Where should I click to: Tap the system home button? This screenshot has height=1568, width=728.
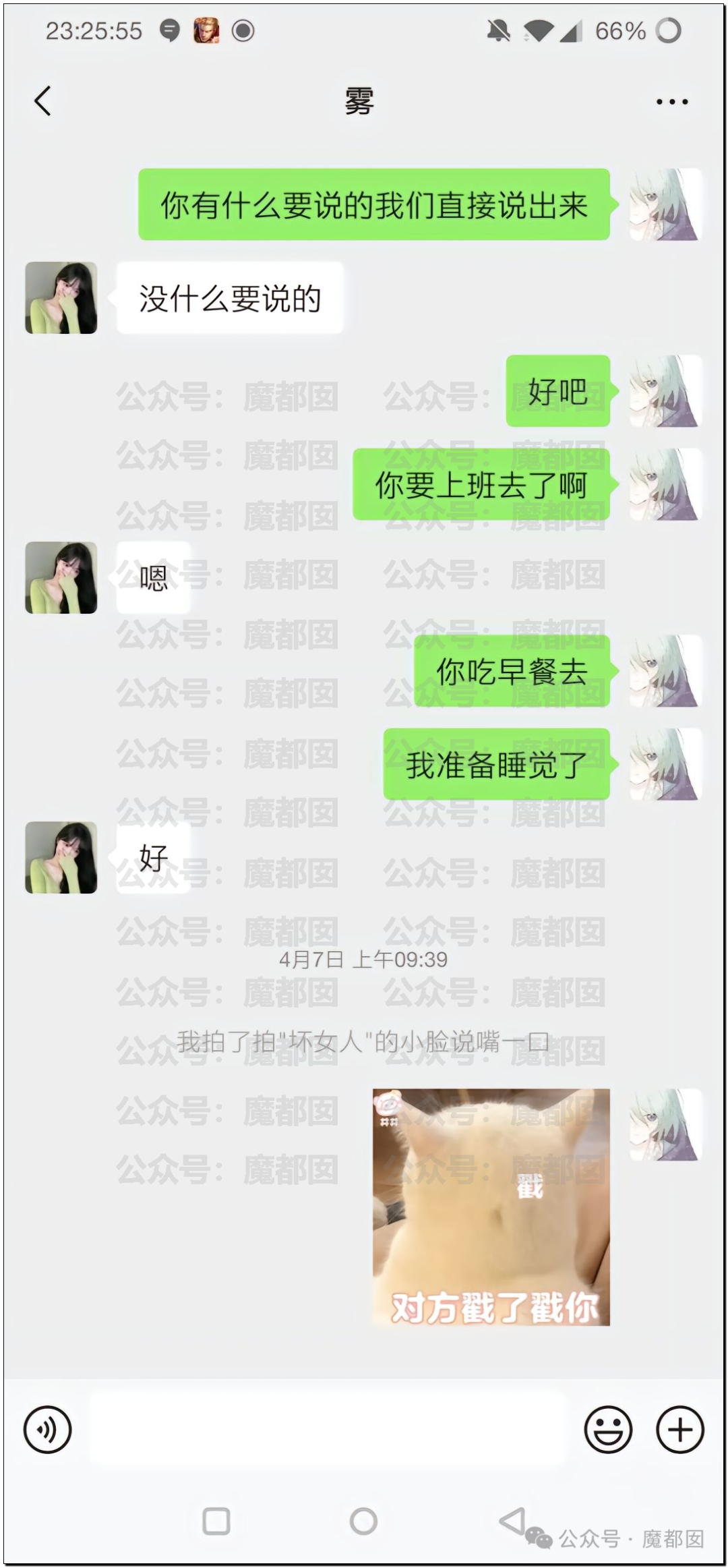(363, 1521)
